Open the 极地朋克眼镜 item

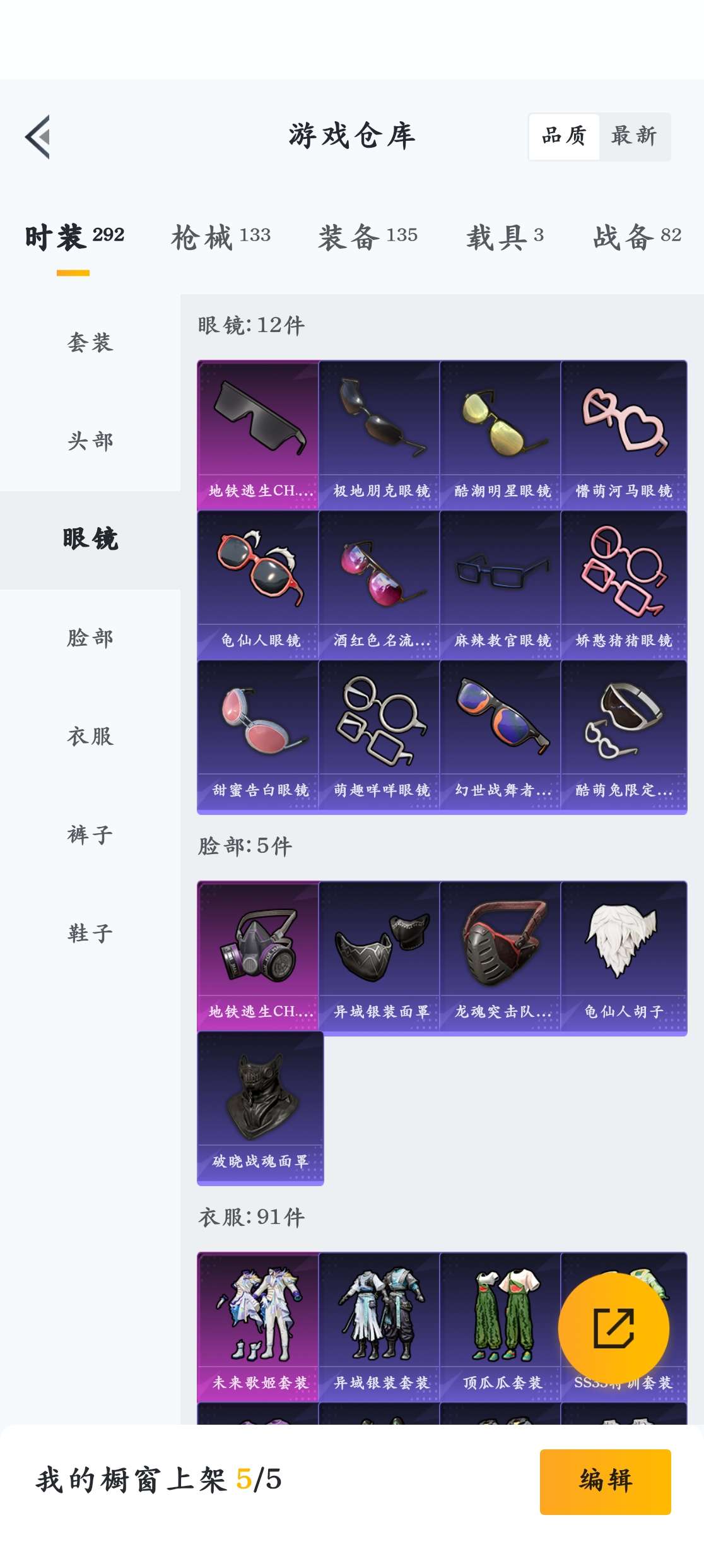pos(380,436)
